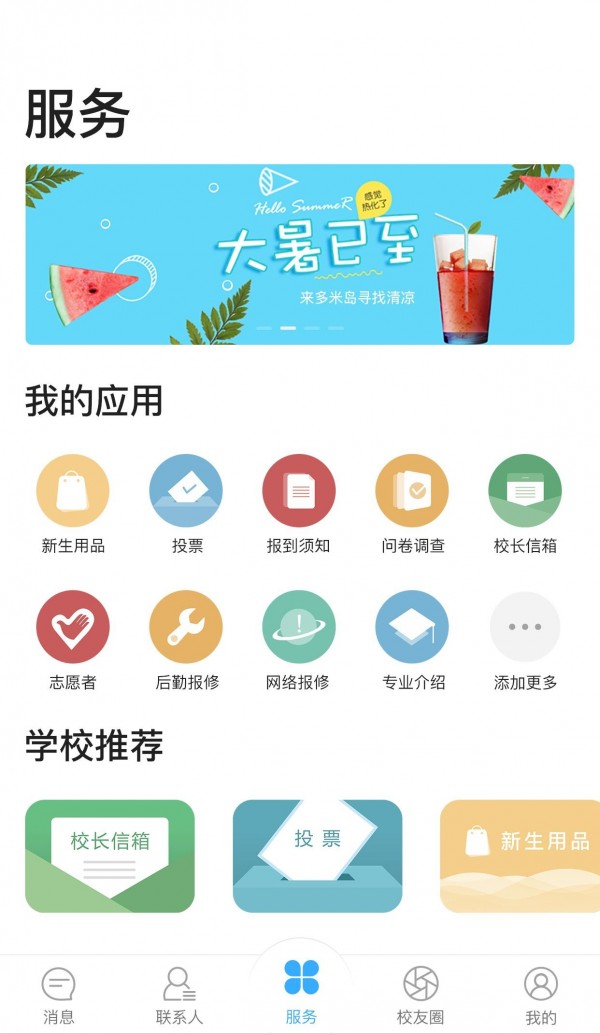600x1033 pixels.
Task: Open 投票 in my apps
Action: click(186, 491)
